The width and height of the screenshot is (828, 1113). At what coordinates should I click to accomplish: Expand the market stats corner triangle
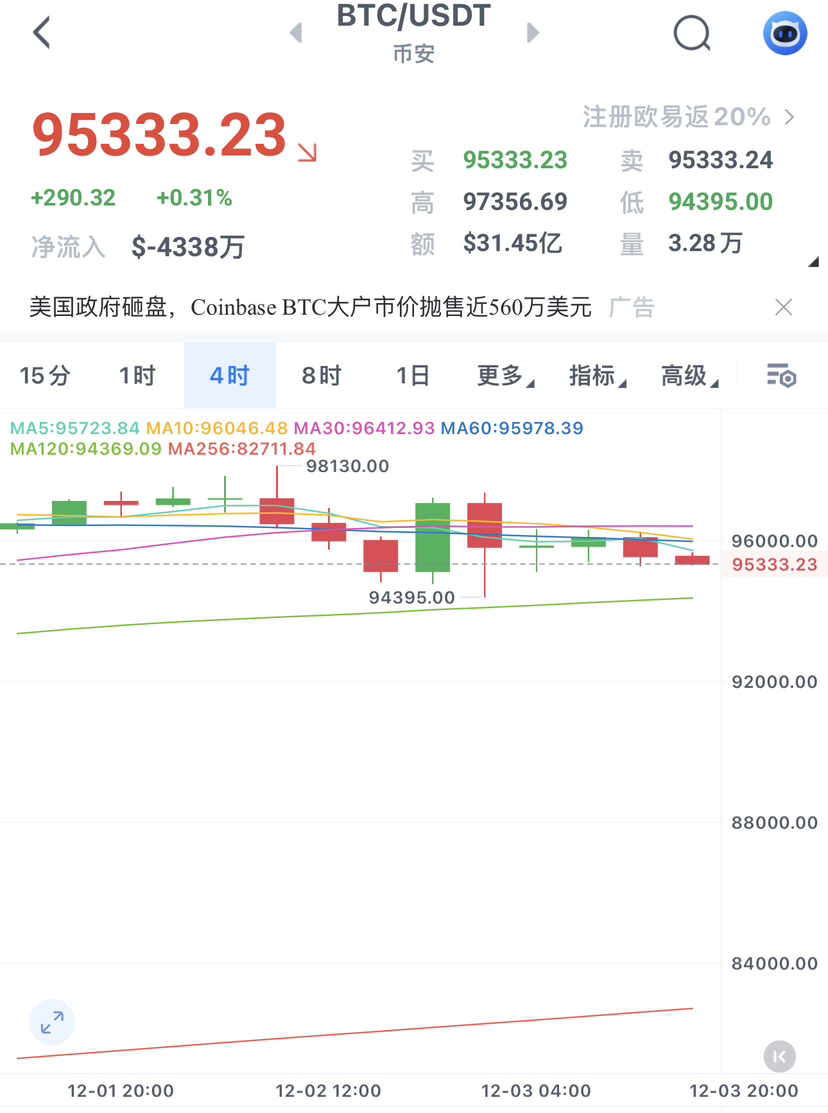[x=813, y=262]
